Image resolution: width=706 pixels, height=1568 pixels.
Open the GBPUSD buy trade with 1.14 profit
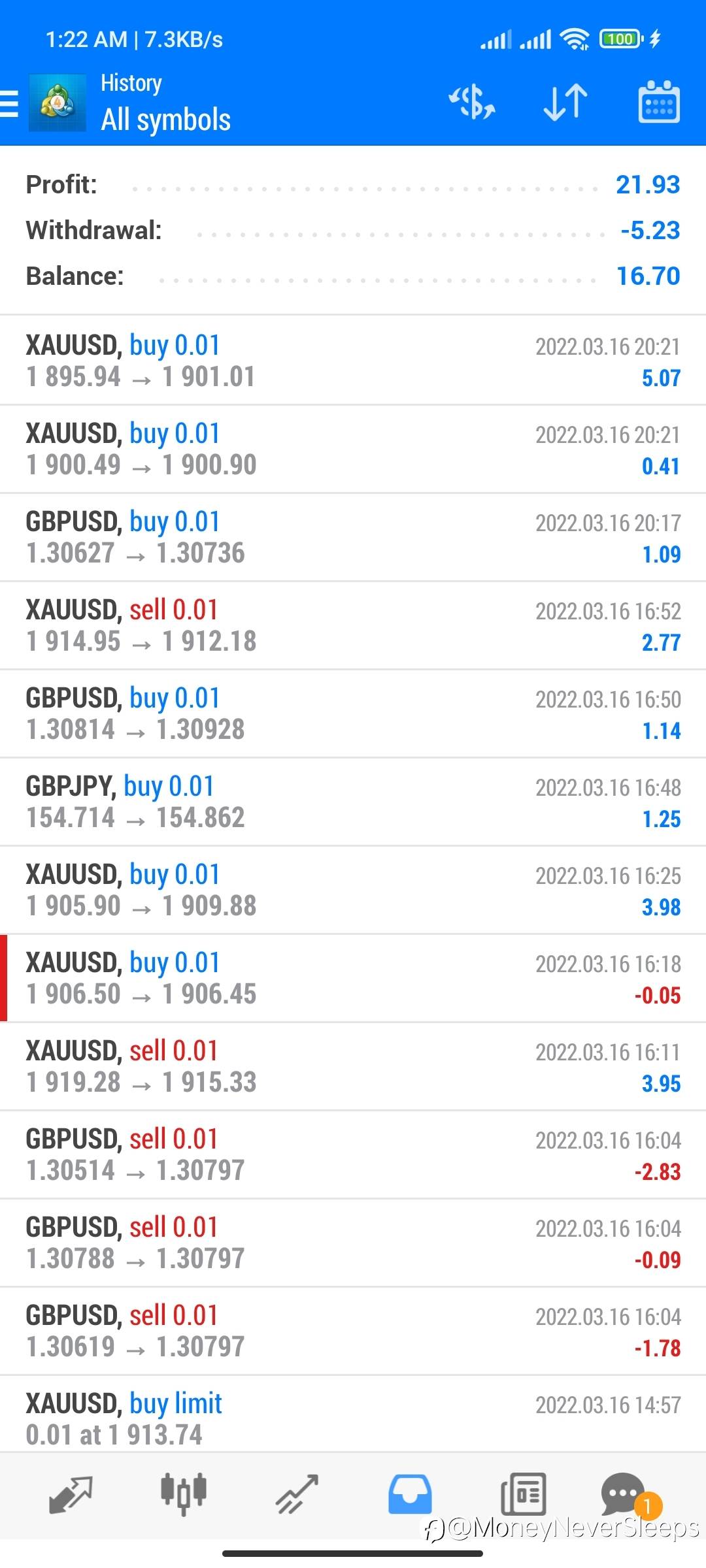coord(353,713)
